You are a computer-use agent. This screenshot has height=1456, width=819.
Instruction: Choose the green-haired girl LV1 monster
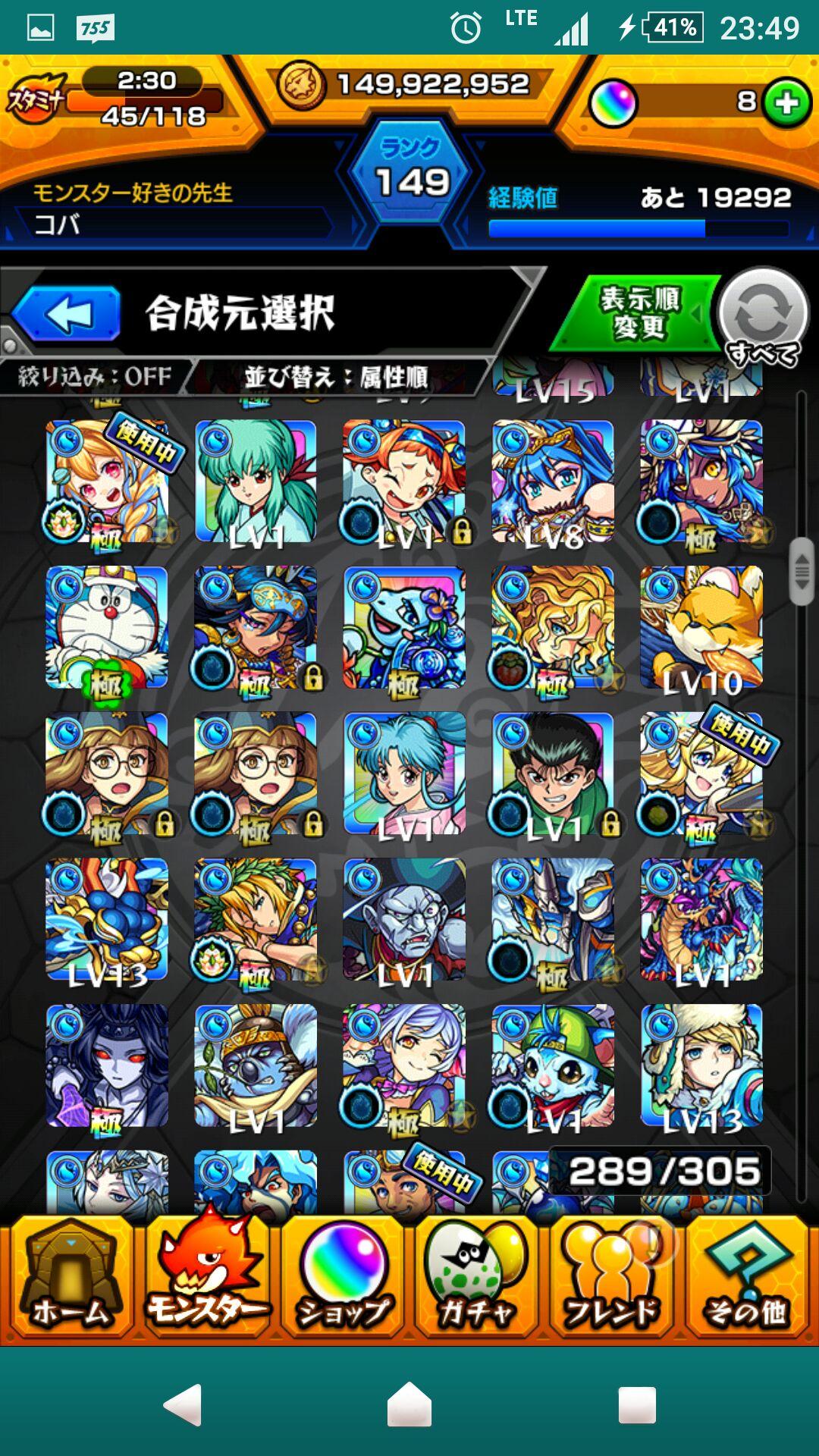point(256,482)
